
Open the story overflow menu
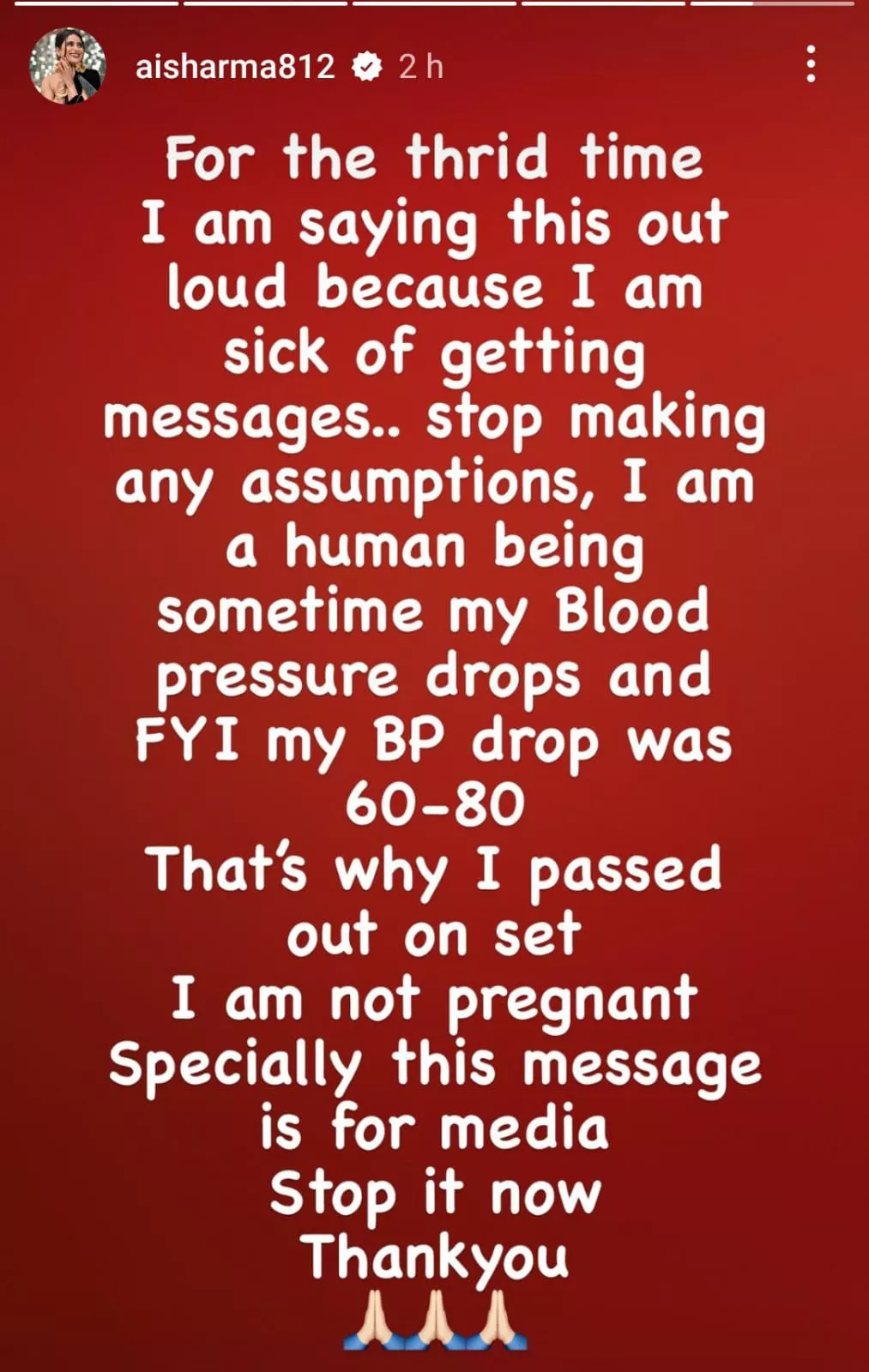pos(810,65)
